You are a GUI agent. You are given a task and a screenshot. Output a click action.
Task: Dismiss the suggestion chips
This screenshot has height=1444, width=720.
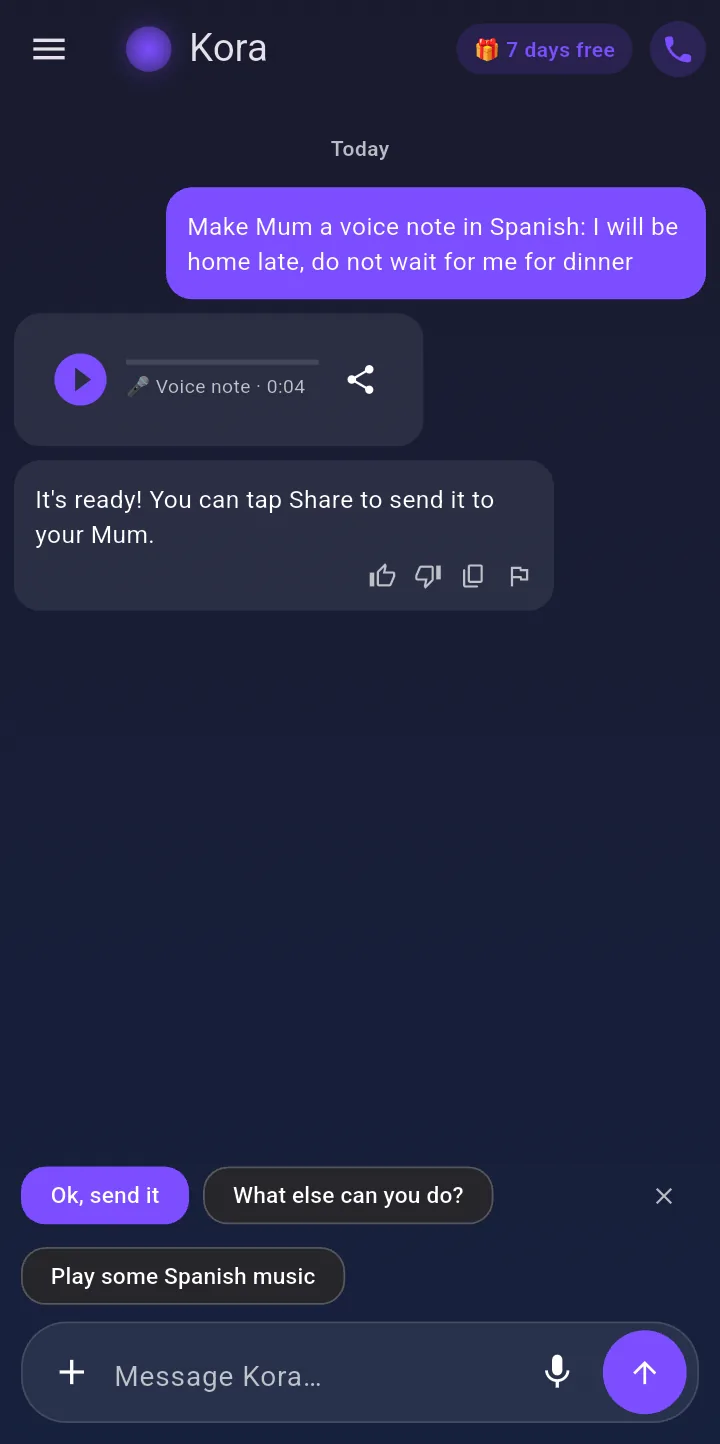click(664, 1196)
